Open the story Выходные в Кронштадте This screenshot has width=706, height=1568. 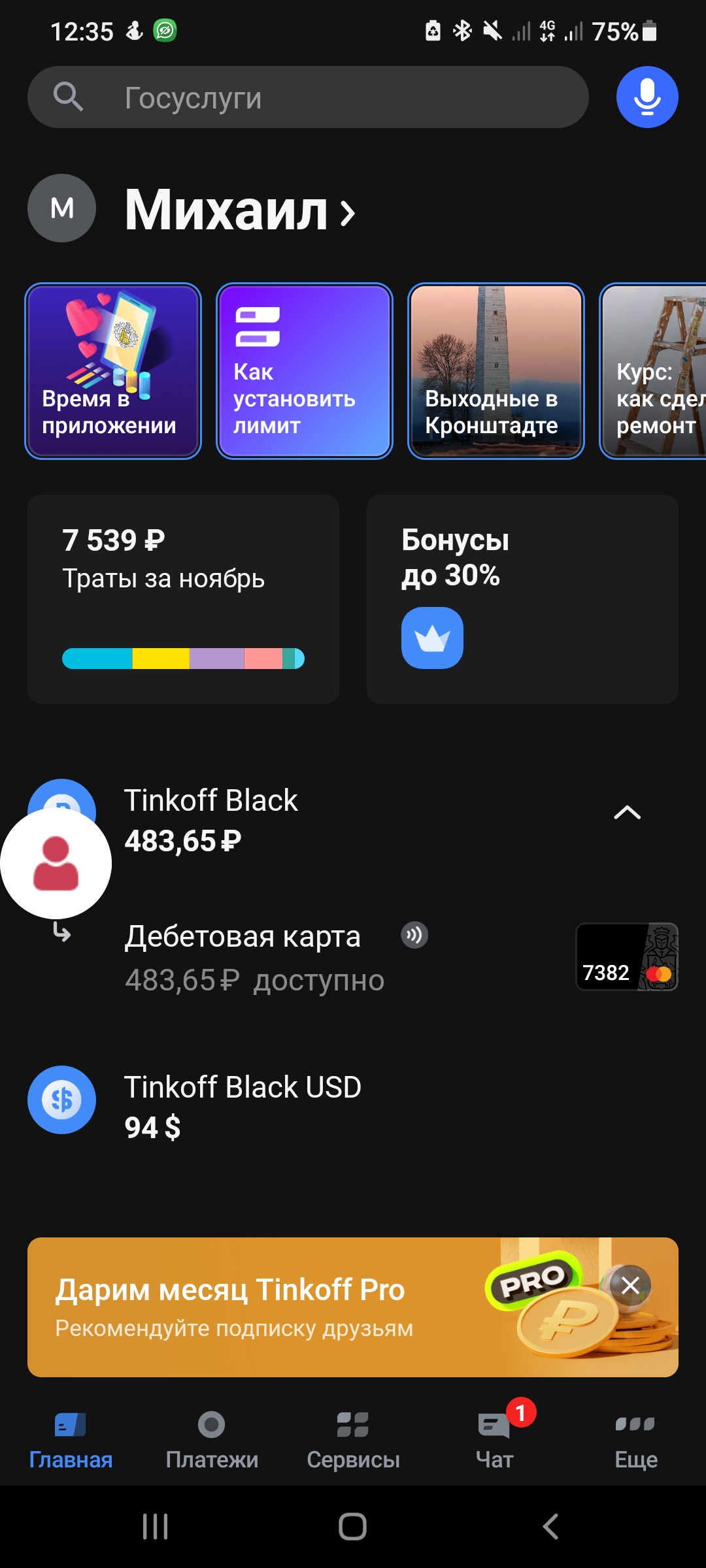coord(496,371)
